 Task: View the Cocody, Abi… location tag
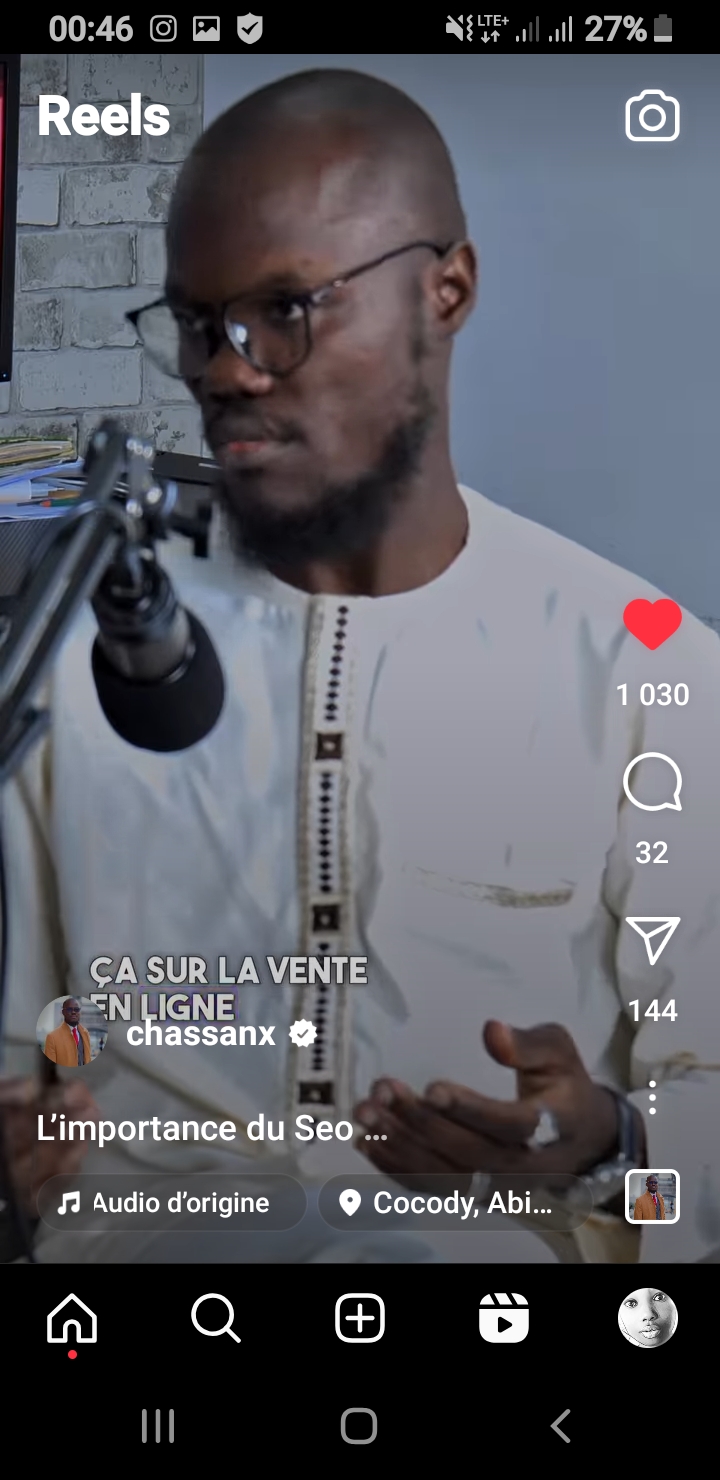point(455,1202)
